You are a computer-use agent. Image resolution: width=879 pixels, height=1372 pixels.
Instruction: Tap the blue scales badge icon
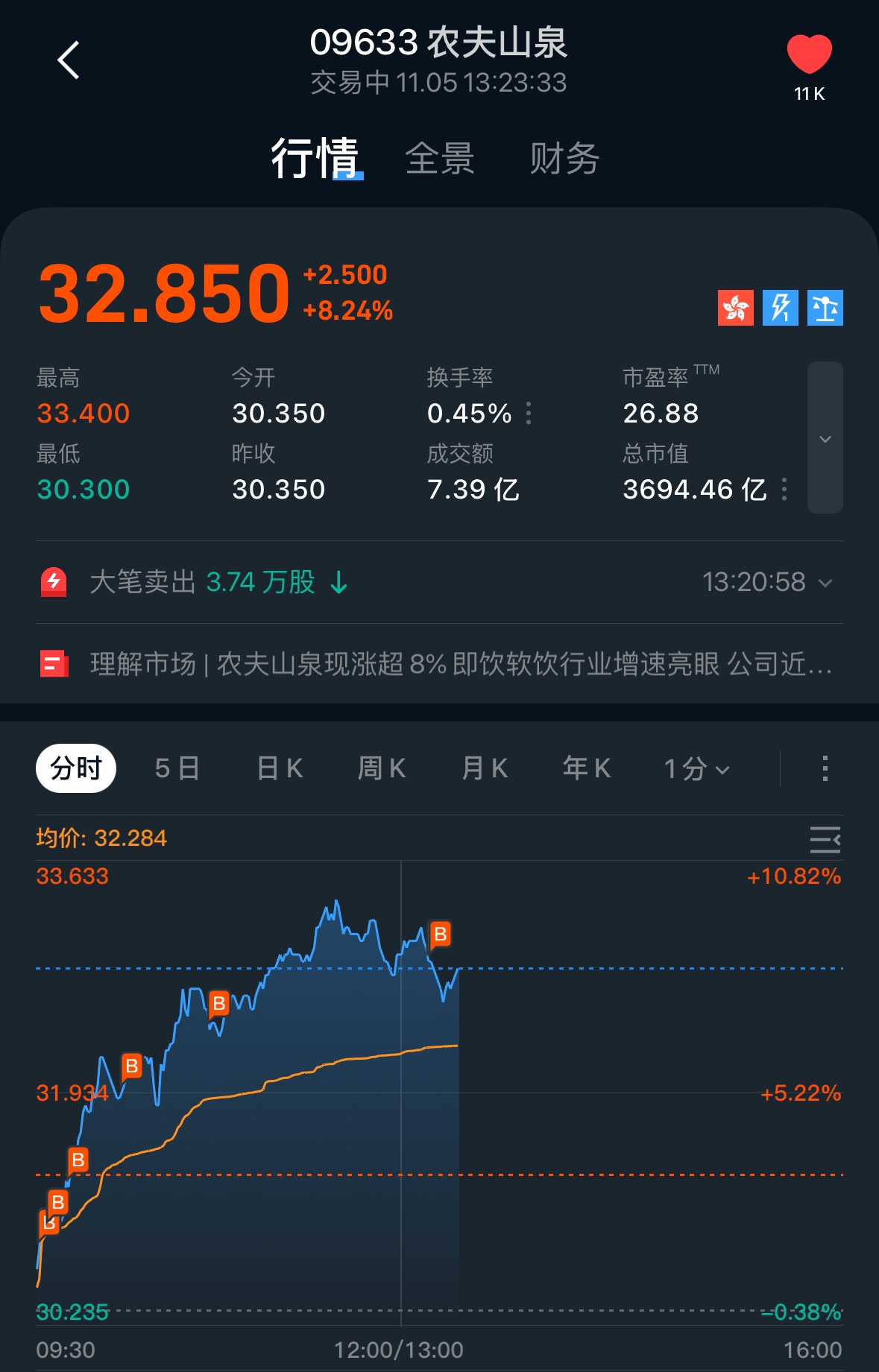825,308
